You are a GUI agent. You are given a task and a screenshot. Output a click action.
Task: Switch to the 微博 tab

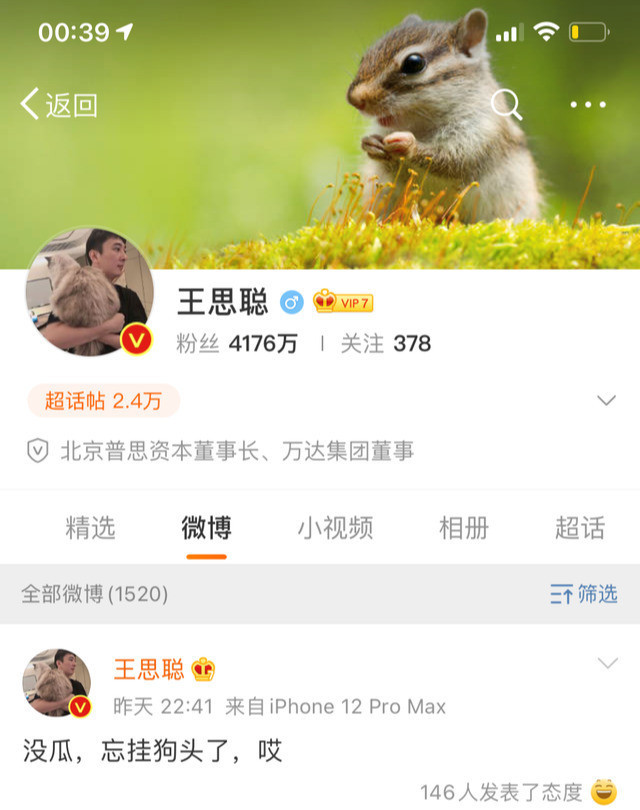tap(206, 527)
